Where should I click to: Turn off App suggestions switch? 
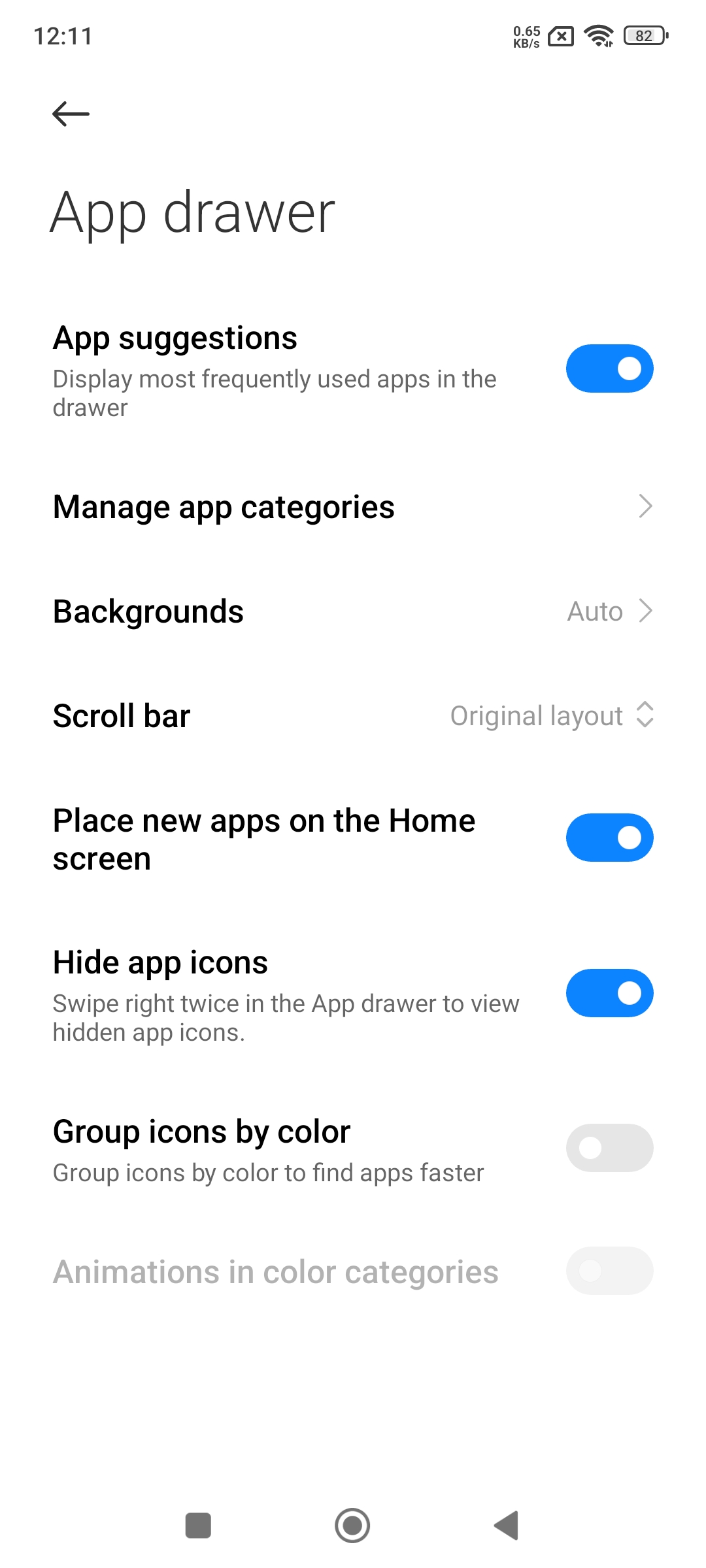coord(609,368)
